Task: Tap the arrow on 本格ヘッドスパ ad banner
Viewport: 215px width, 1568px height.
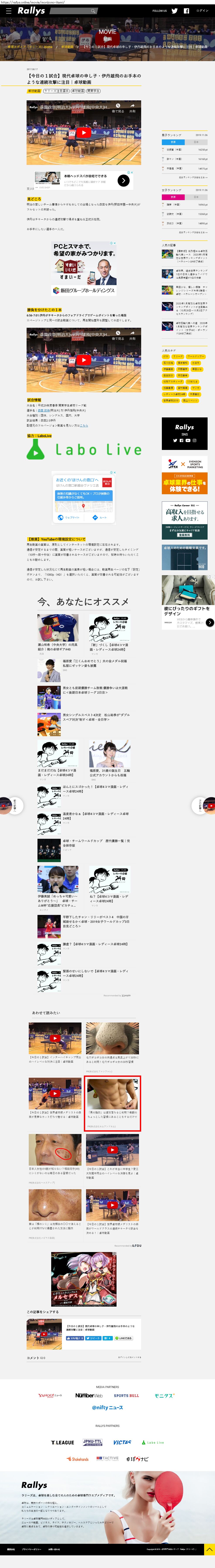Action: (x=123, y=180)
